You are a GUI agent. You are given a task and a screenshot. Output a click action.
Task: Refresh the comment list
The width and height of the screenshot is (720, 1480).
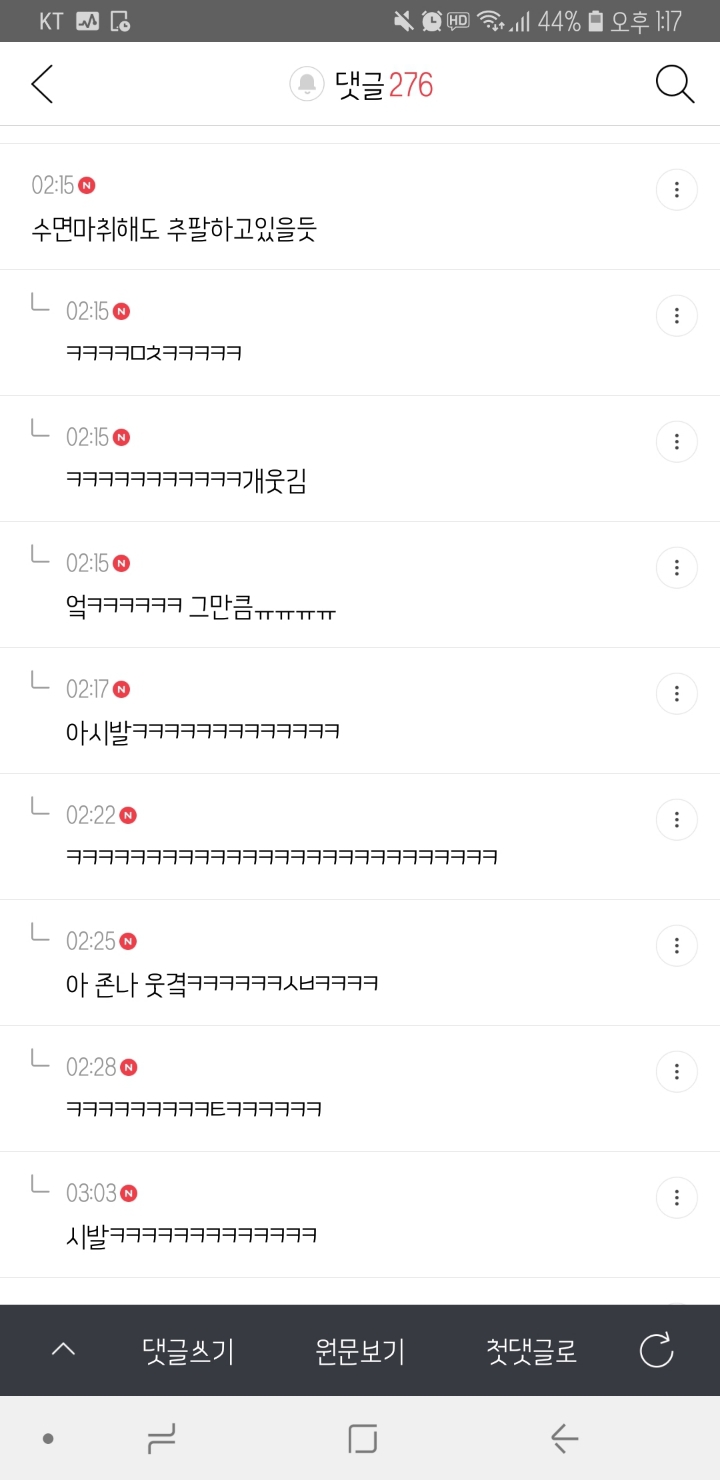(x=655, y=1349)
